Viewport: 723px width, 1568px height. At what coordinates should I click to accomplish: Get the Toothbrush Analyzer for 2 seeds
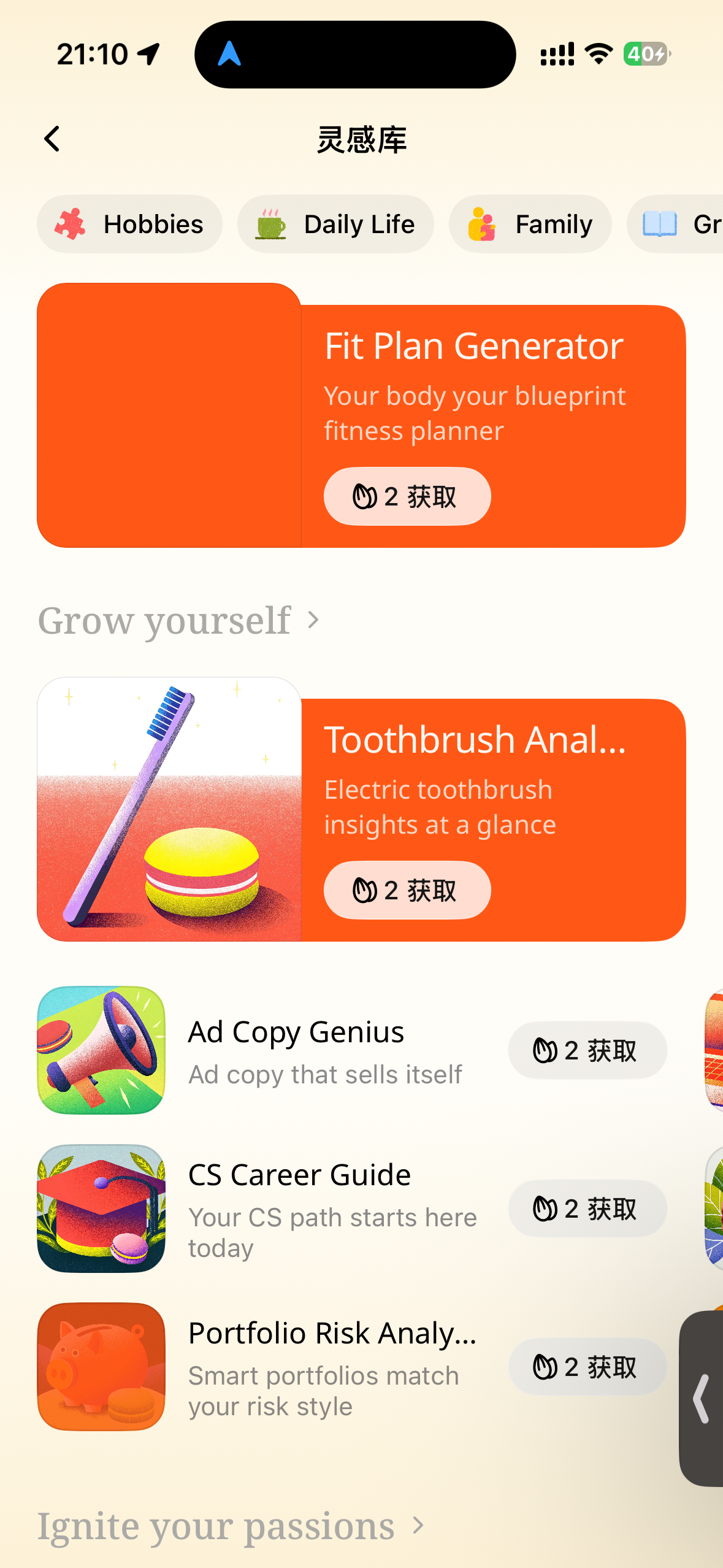coord(407,890)
